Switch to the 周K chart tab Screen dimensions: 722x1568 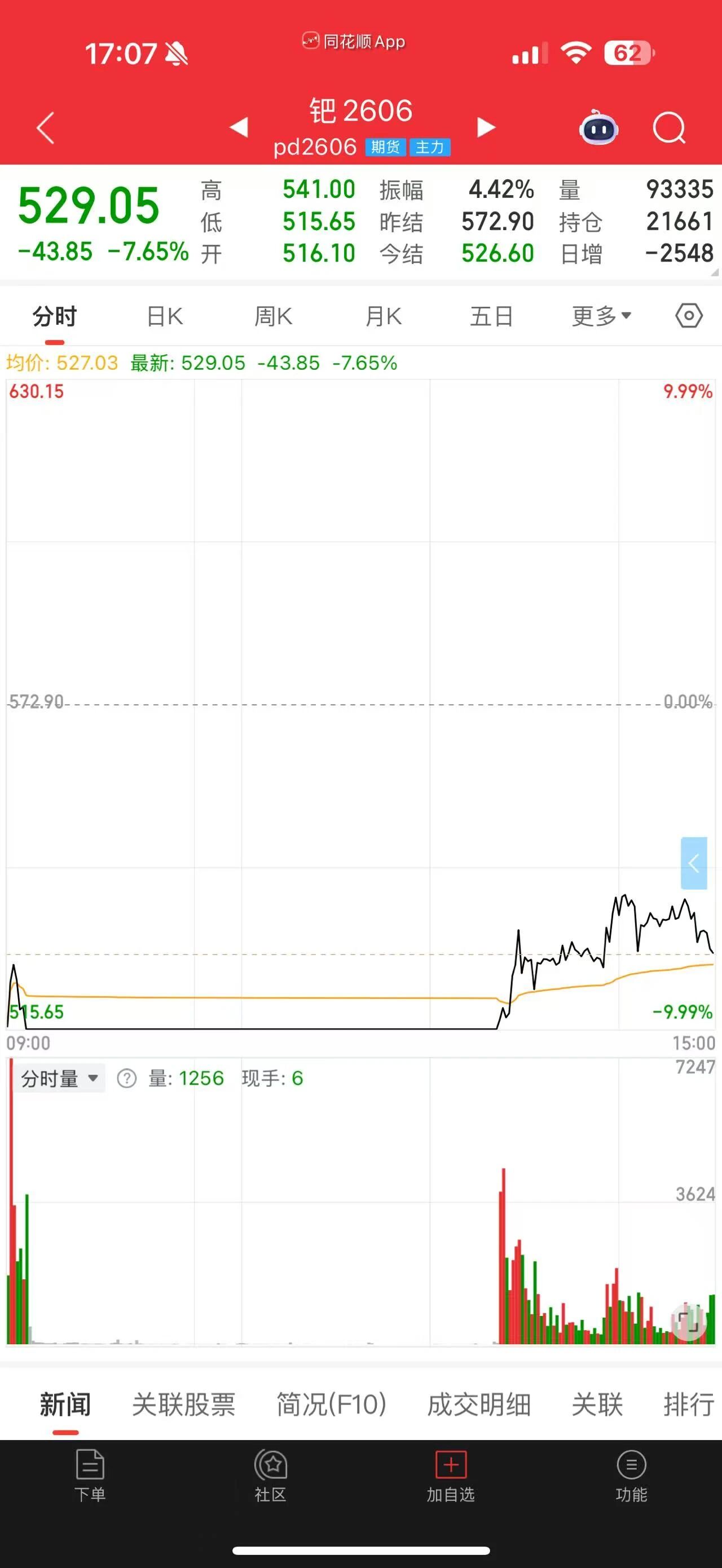274,316
